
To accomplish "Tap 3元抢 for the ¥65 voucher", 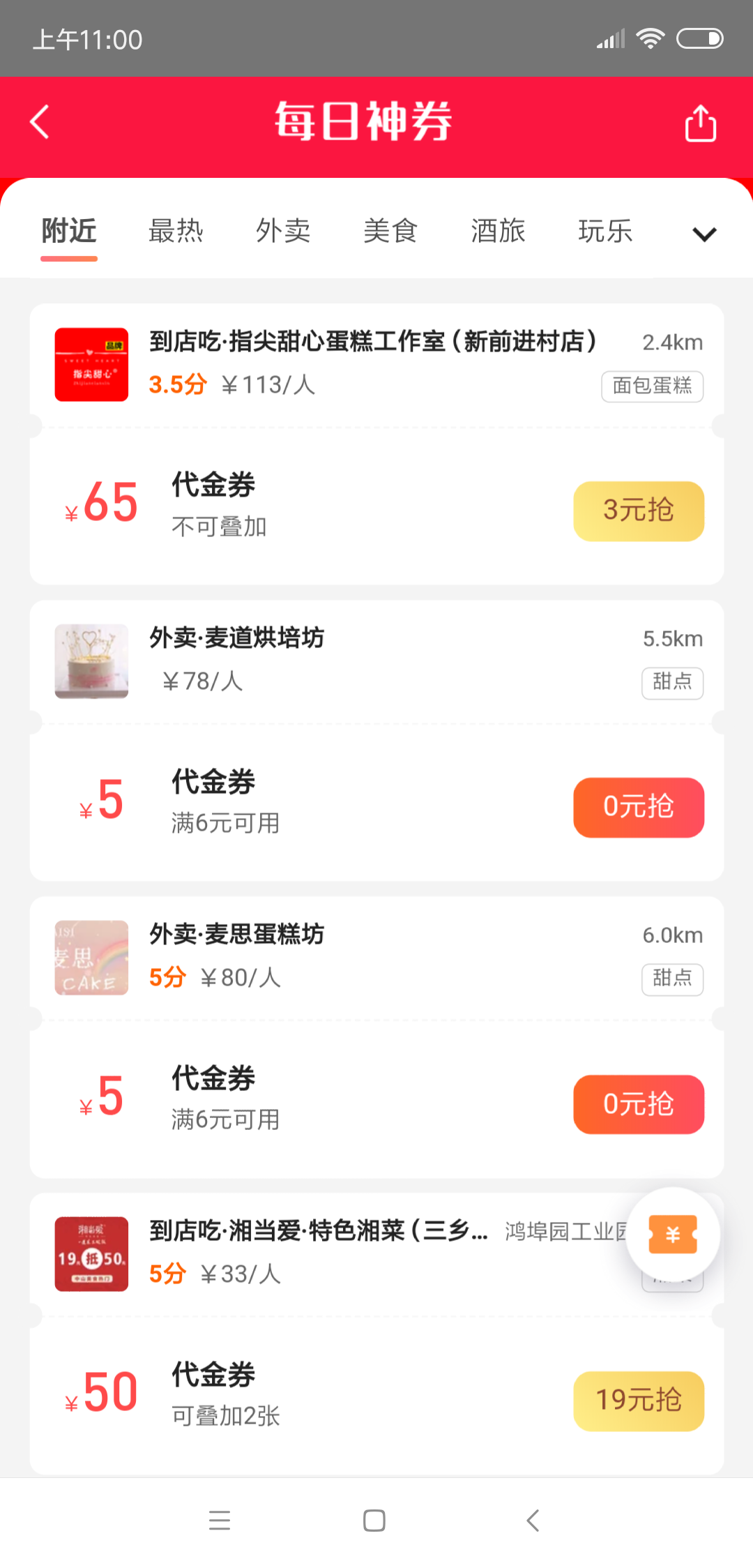I will [x=638, y=511].
